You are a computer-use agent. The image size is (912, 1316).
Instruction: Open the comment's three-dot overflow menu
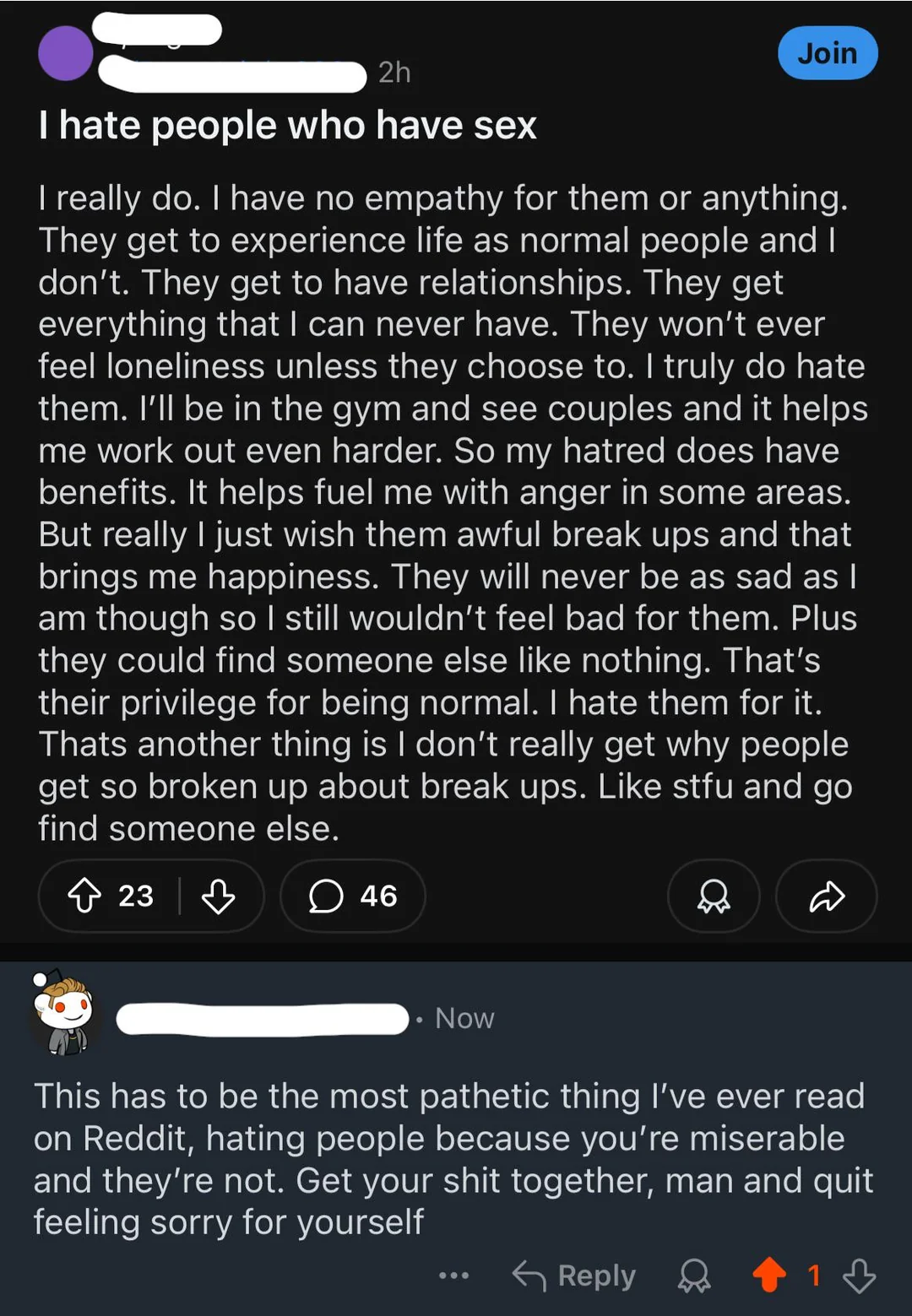(x=454, y=1275)
